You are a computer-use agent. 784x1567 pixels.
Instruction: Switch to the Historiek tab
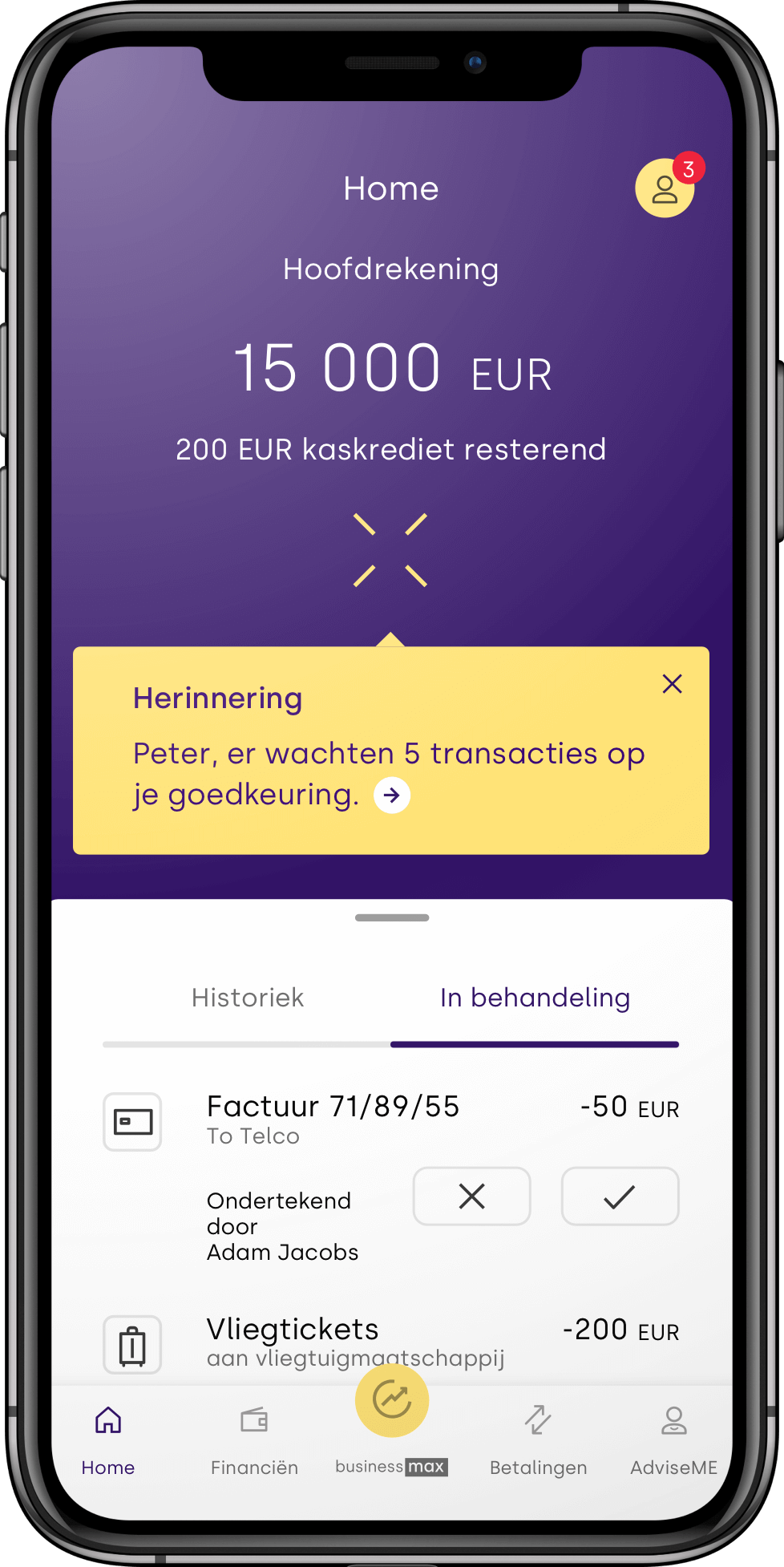coord(248,998)
